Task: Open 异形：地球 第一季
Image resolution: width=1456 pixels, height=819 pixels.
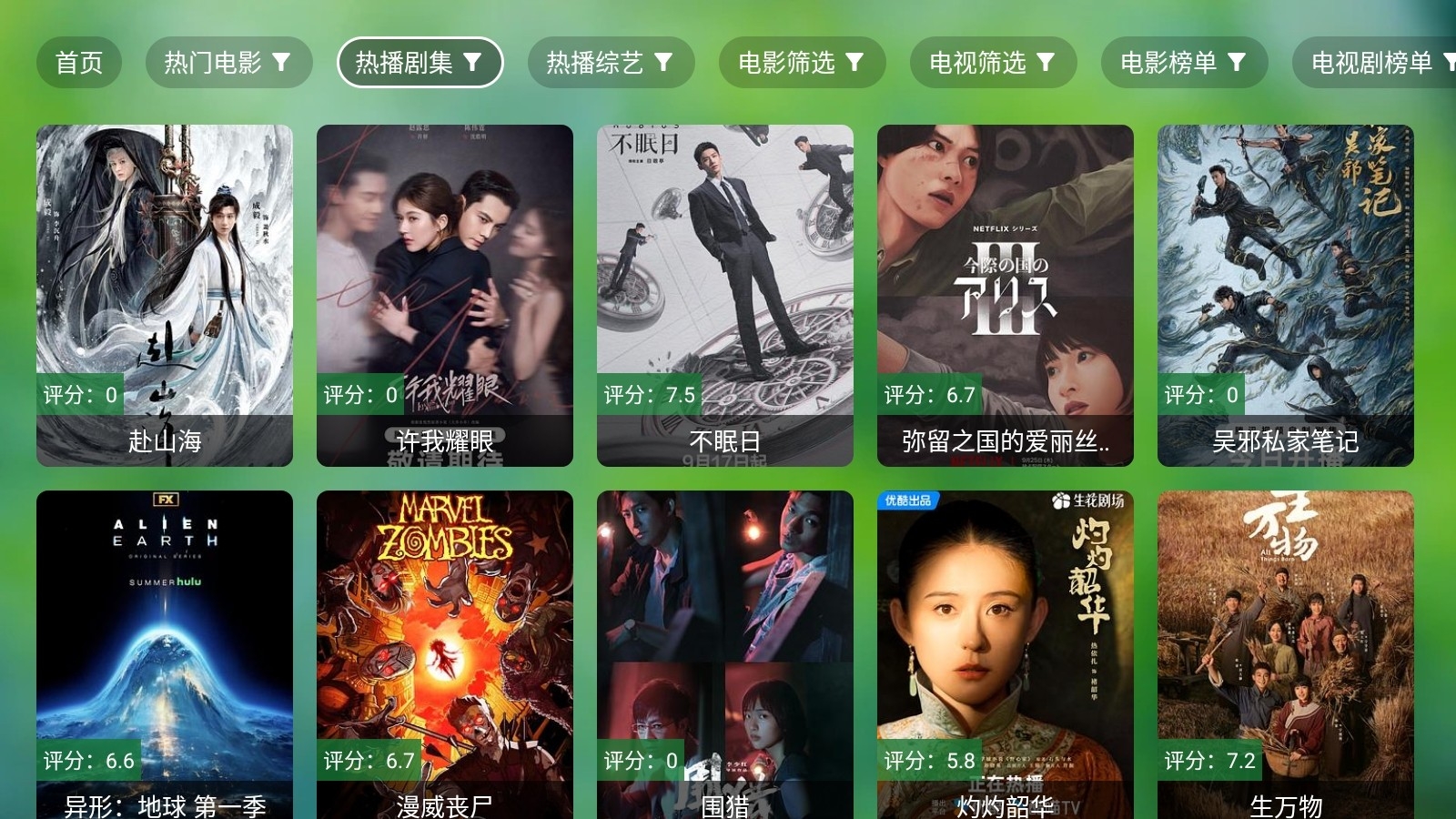Action: [x=165, y=653]
